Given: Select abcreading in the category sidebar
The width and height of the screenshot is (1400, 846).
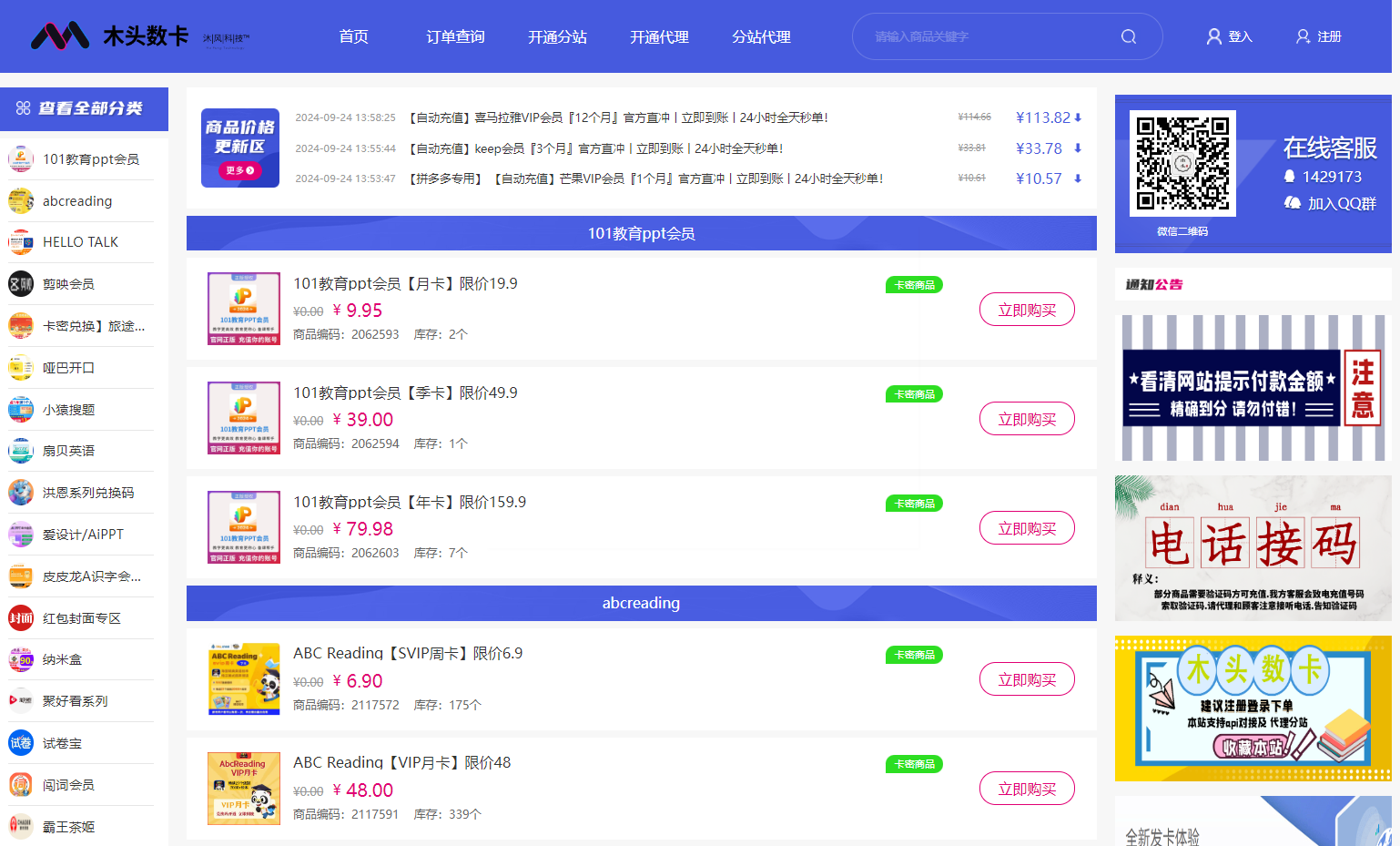Looking at the screenshot, I should pyautogui.click(x=77, y=201).
